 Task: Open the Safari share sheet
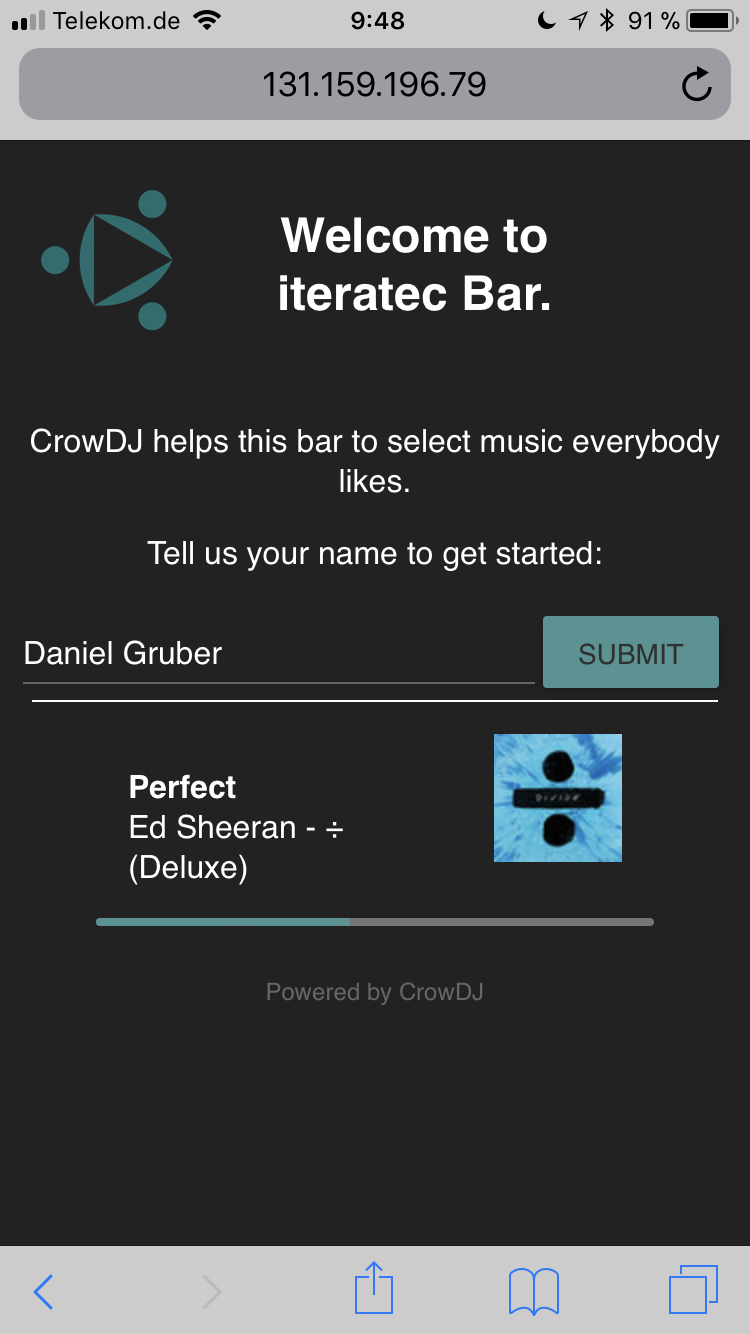[x=374, y=1288]
